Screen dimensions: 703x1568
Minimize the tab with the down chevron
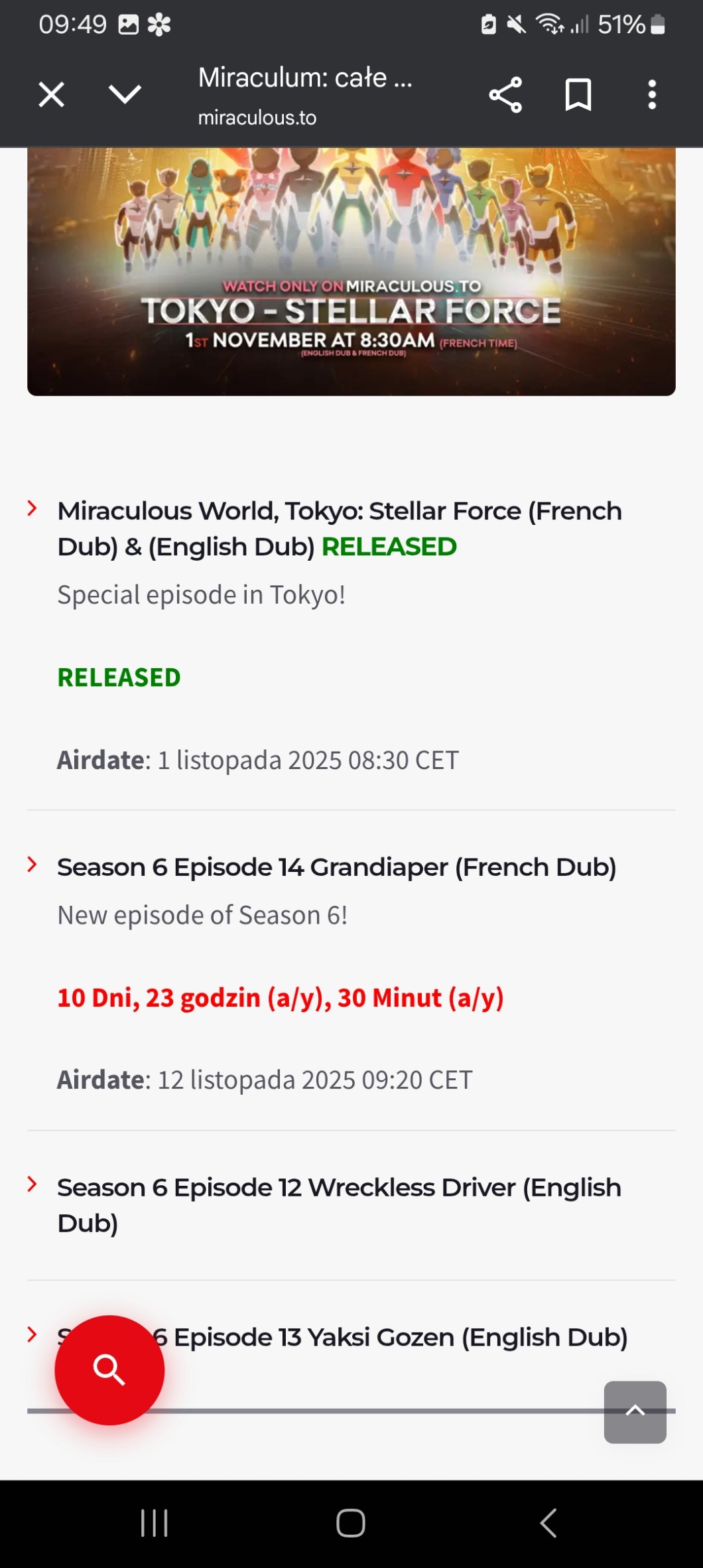[125, 94]
